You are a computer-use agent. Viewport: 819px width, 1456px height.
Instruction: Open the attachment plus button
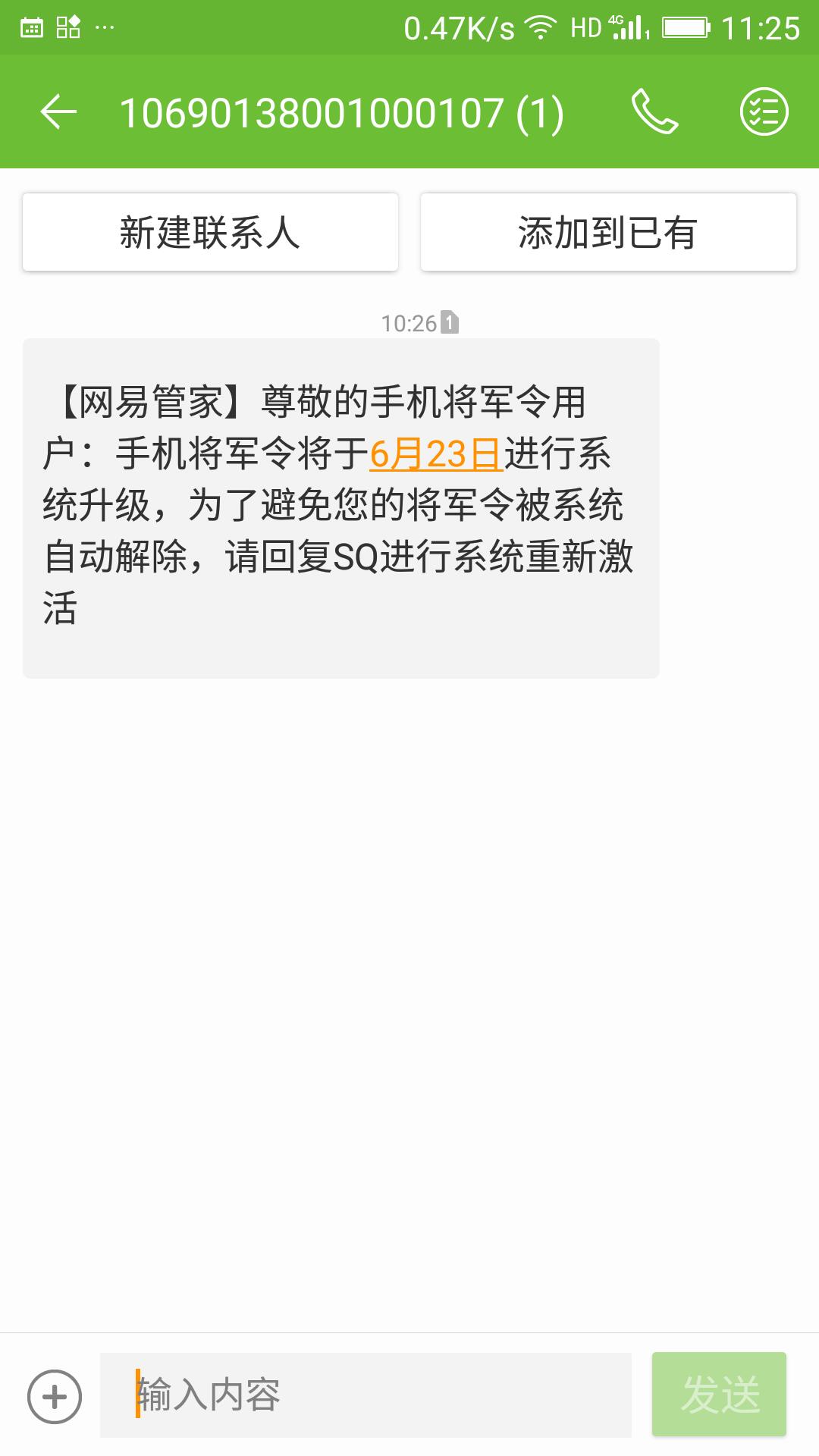coord(55,1396)
